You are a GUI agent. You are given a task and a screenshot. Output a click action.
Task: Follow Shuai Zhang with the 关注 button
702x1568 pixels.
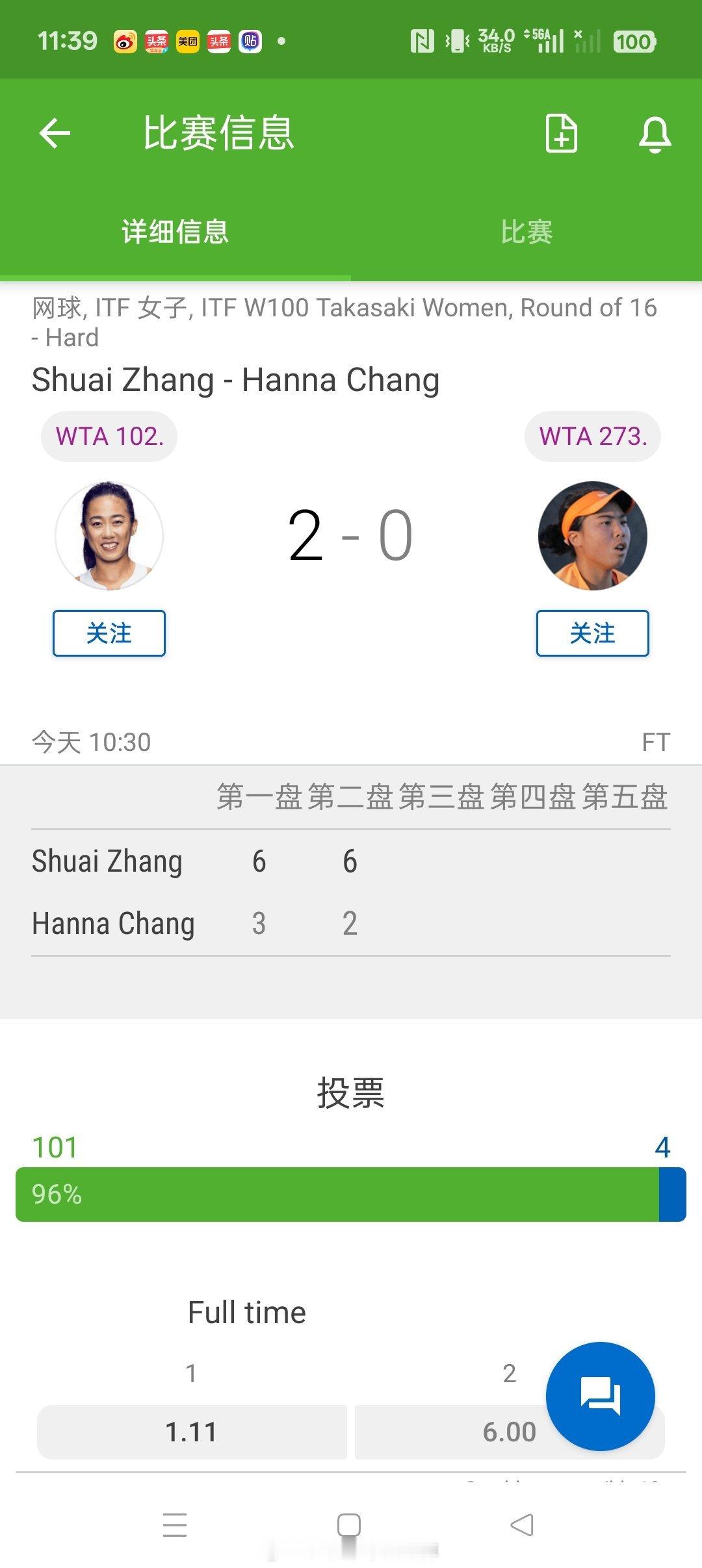(109, 633)
